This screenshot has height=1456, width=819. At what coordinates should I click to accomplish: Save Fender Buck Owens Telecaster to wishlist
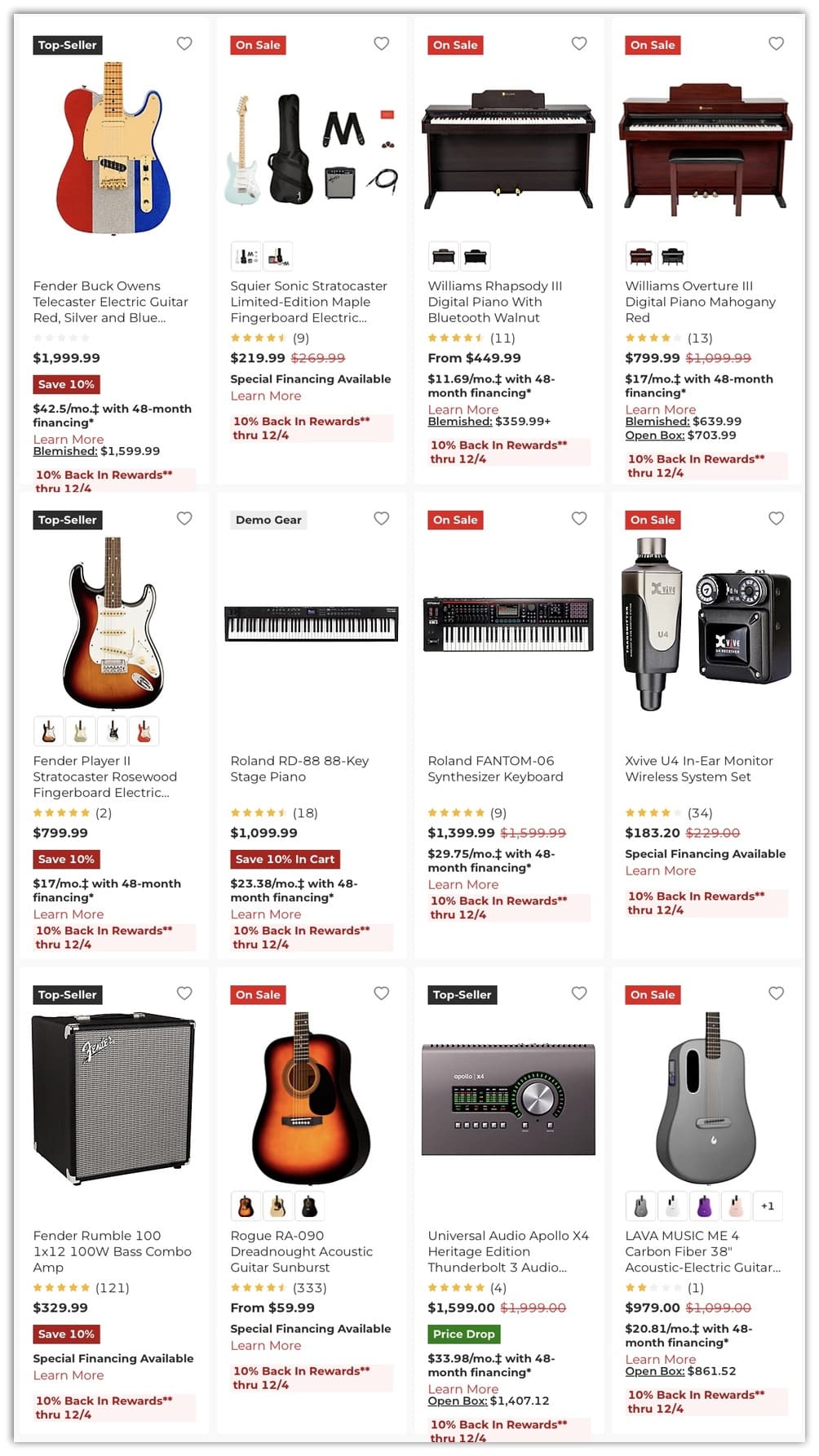coord(184,44)
